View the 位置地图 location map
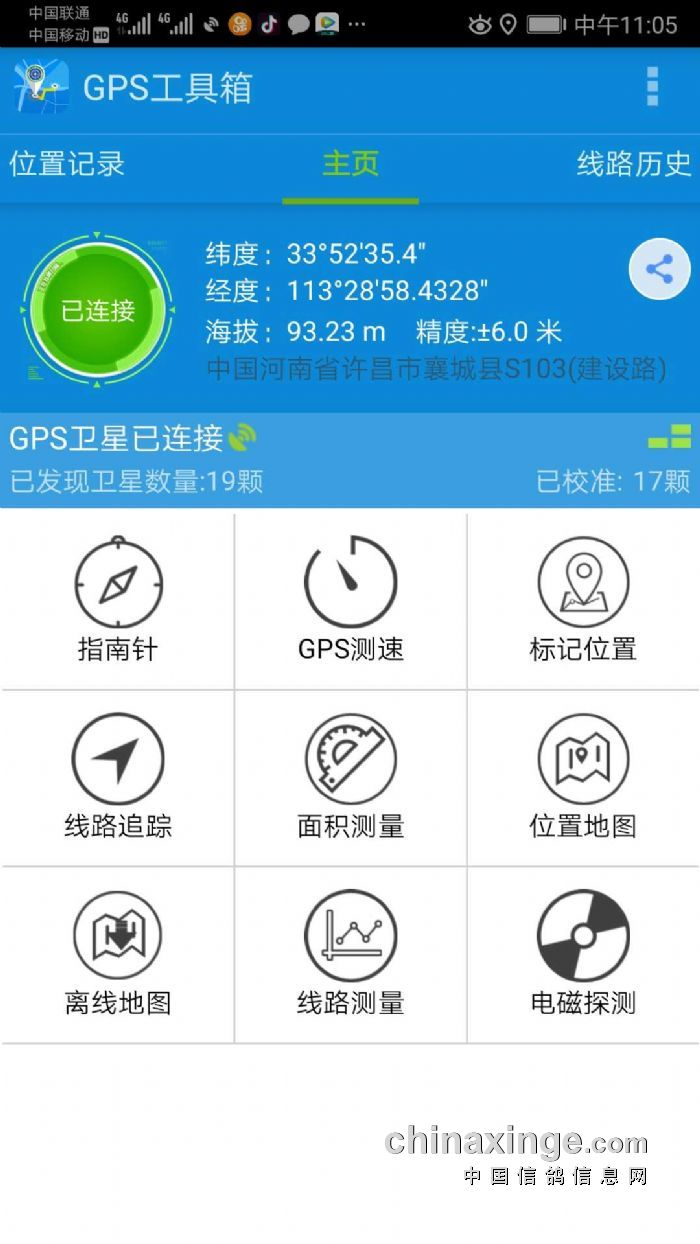 [583, 777]
